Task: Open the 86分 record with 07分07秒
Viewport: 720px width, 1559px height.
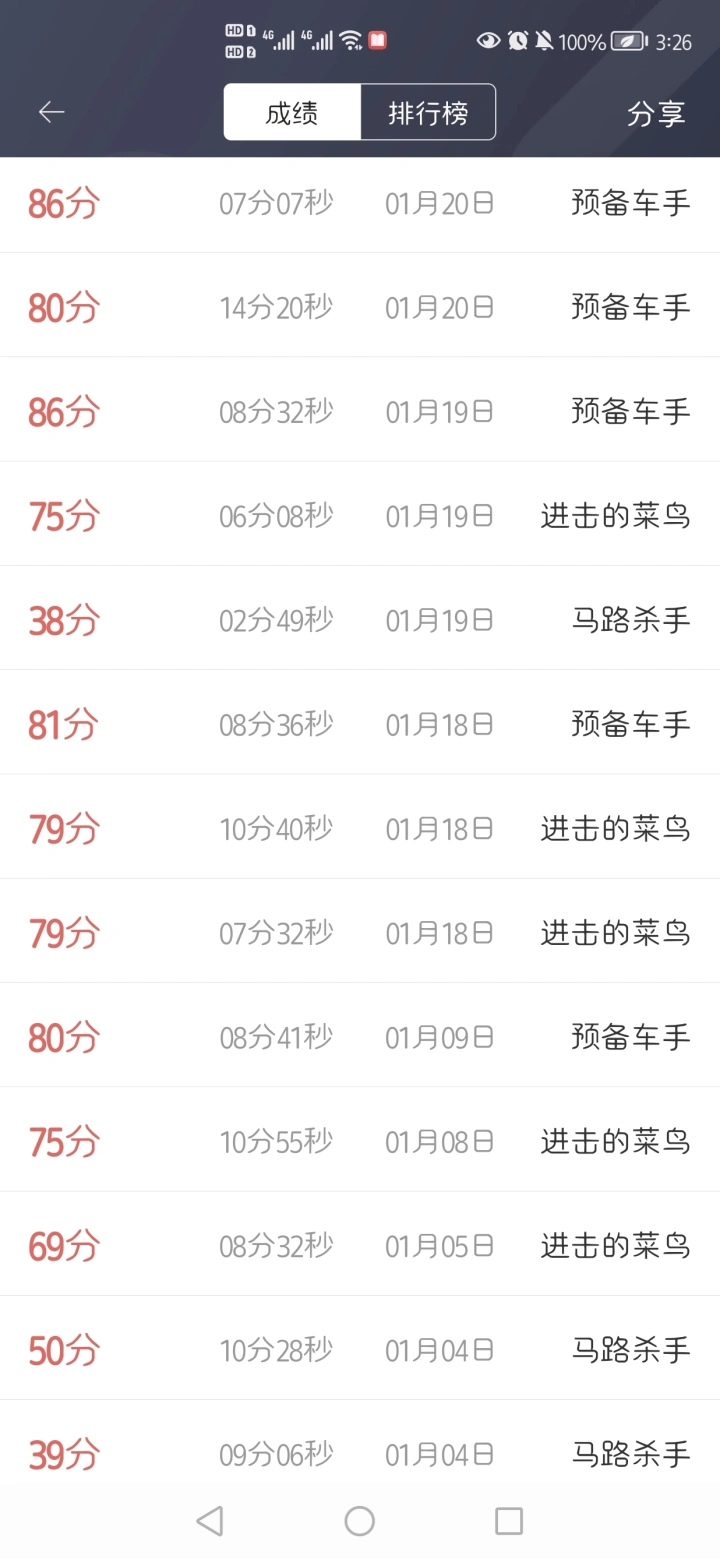Action: coord(360,204)
